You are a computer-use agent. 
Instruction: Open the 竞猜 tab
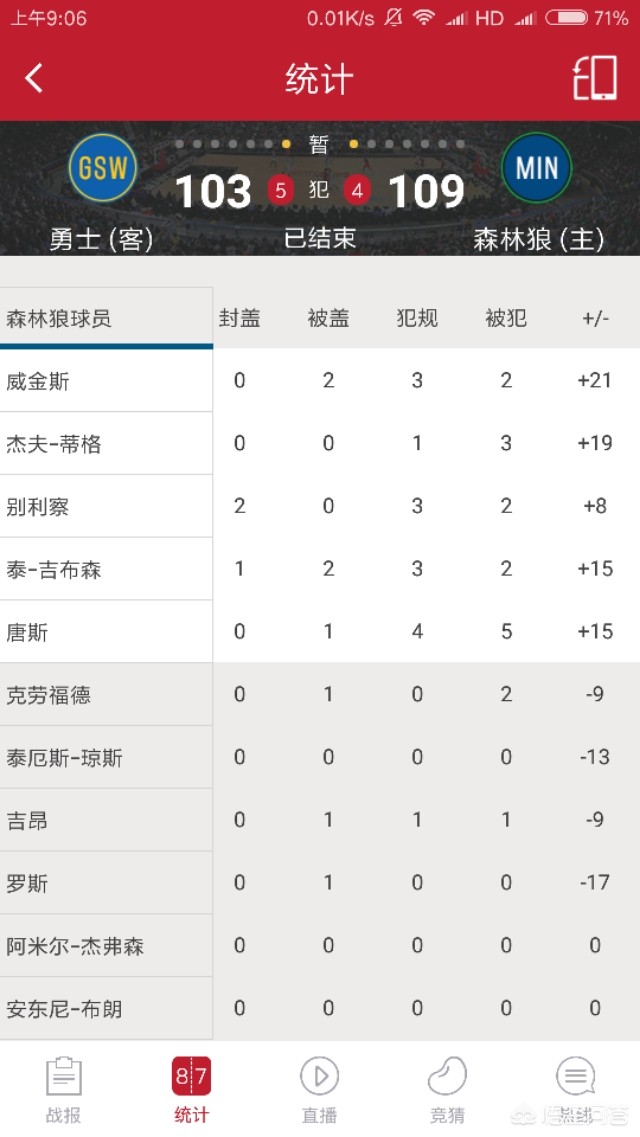point(447,1090)
